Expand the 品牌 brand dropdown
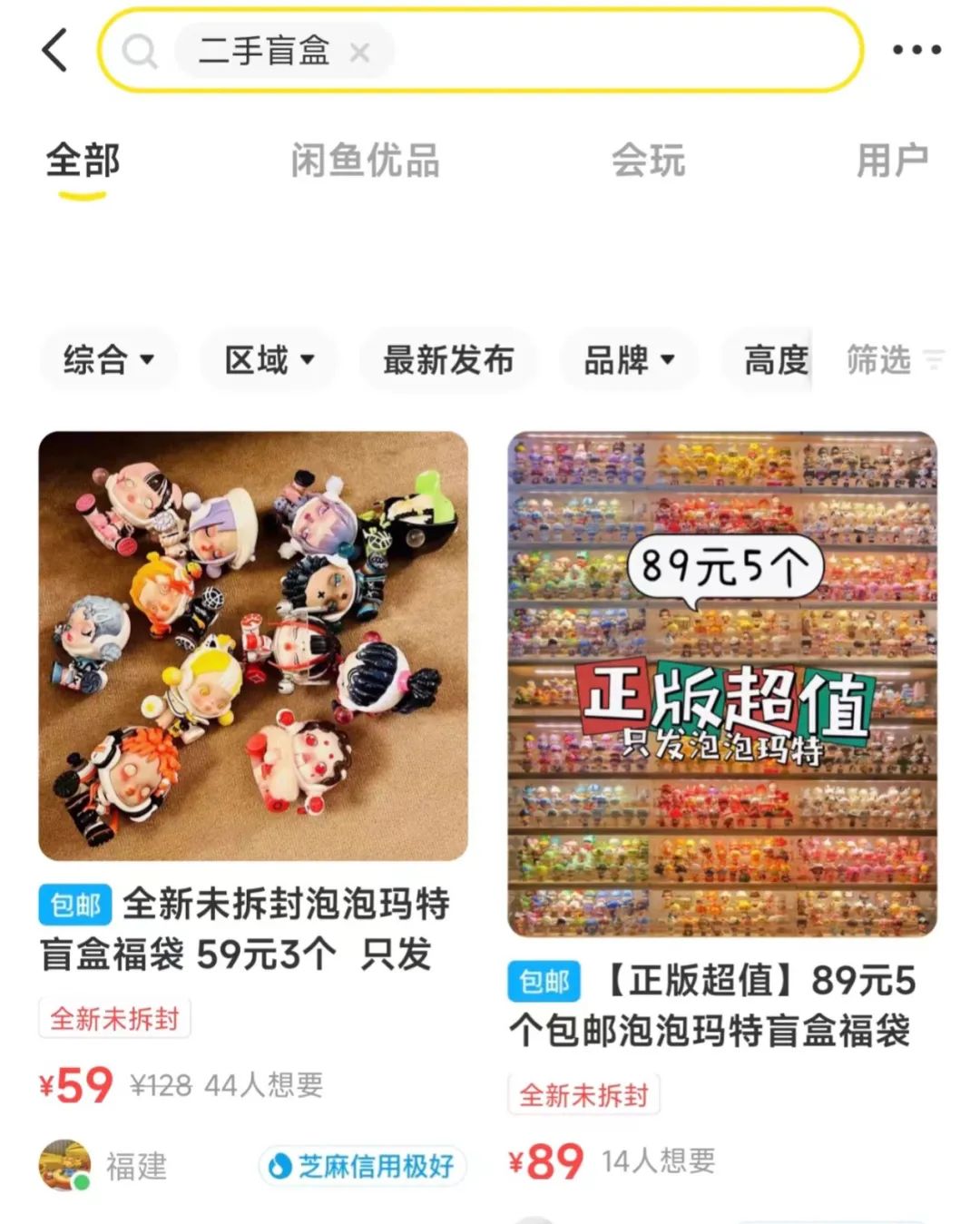 629,360
